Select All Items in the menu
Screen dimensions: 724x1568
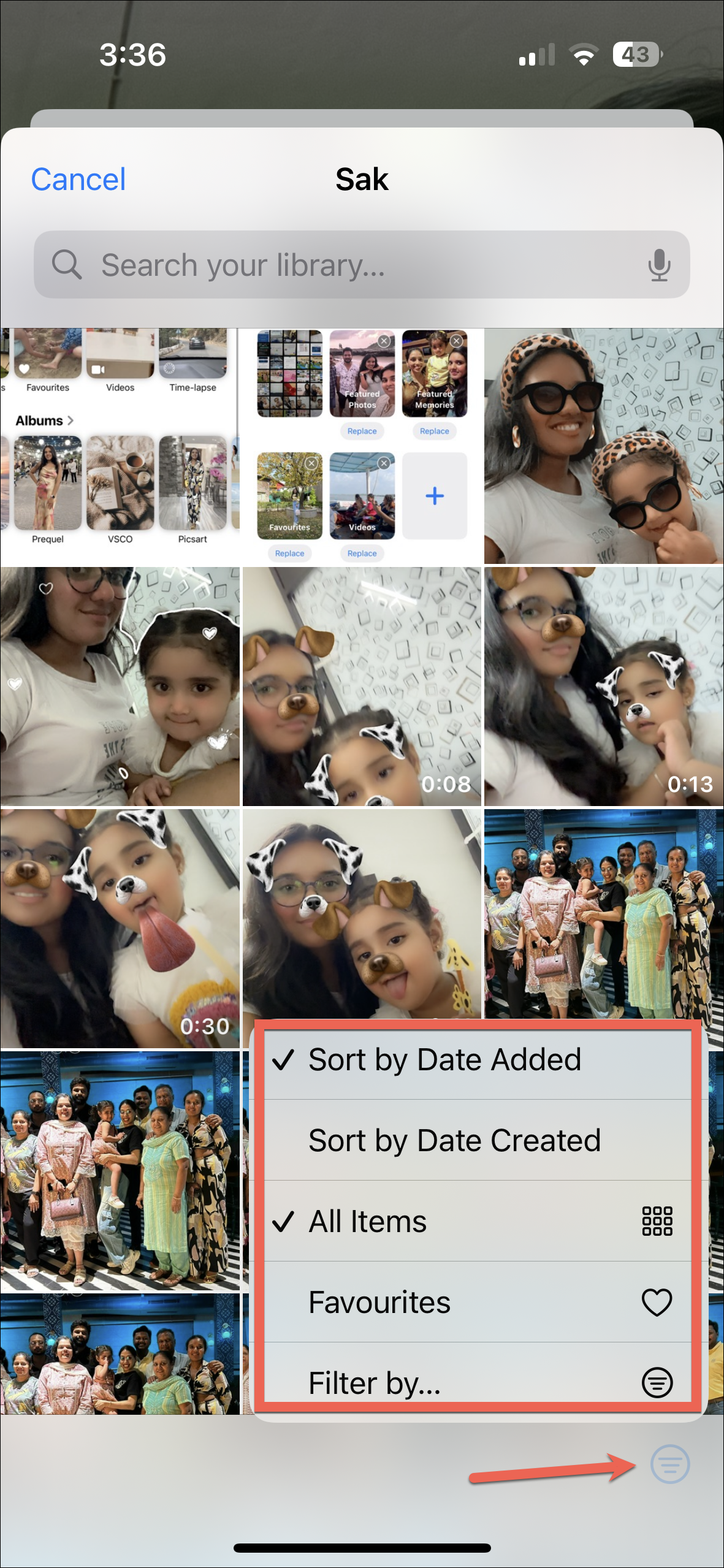point(478,1221)
